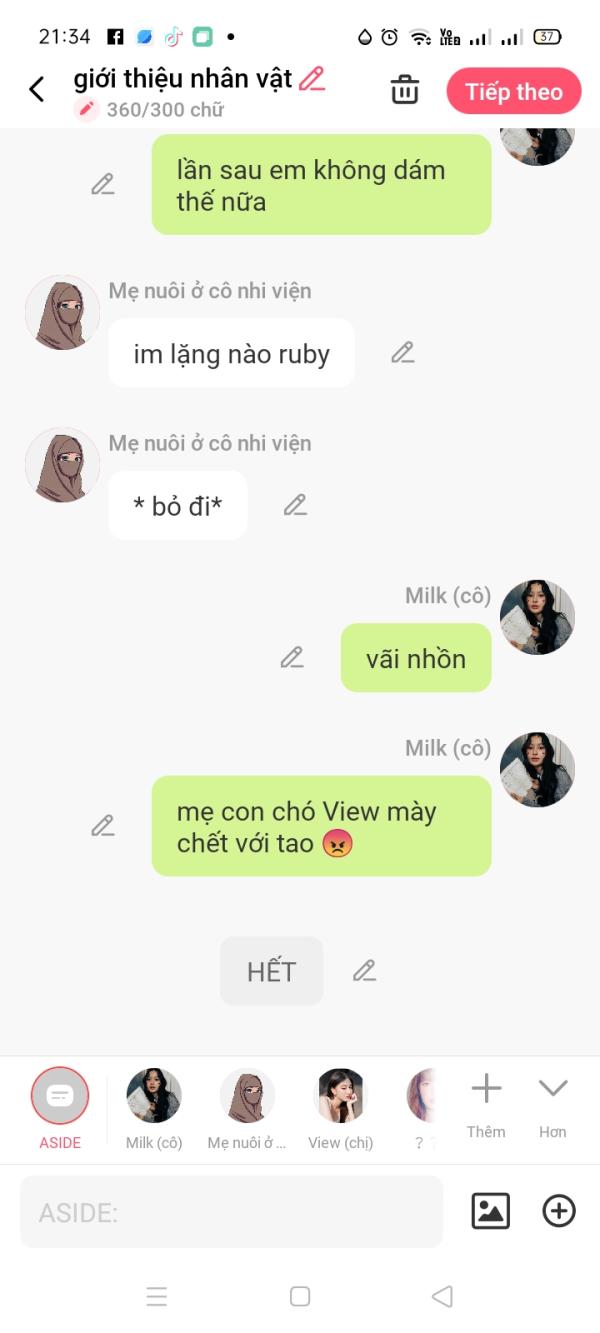The width and height of the screenshot is (600, 1333).
Task: Open the plus circle for more options
Action: tap(558, 1211)
